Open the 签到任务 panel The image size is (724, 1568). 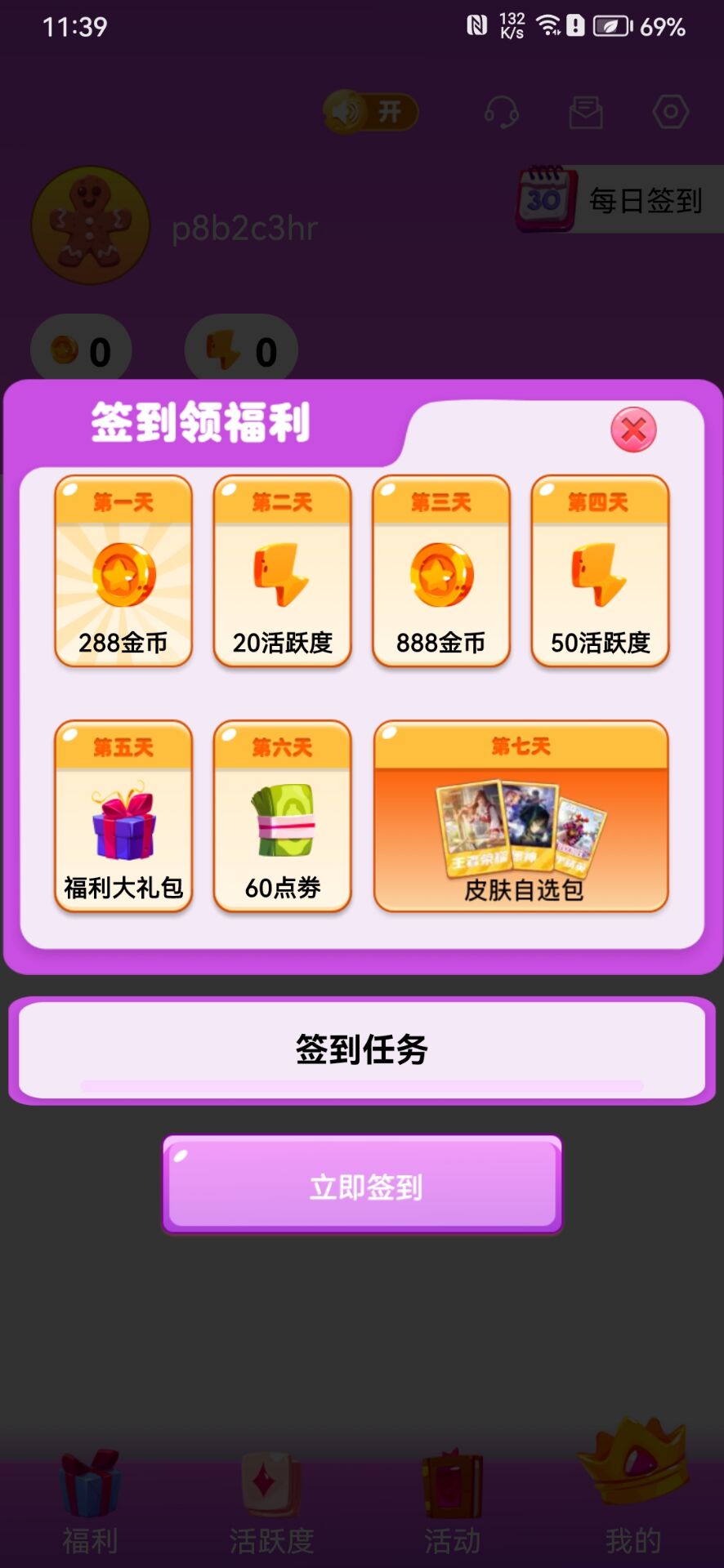(x=362, y=1049)
